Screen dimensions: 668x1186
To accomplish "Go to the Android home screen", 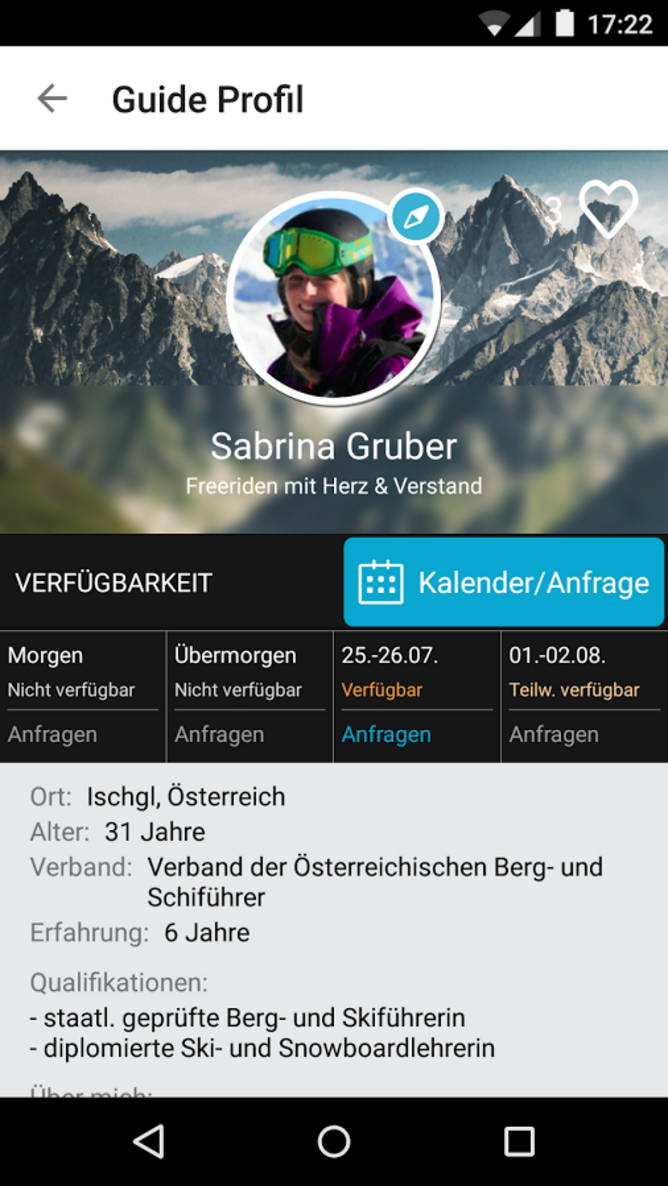I will click(x=334, y=1141).
